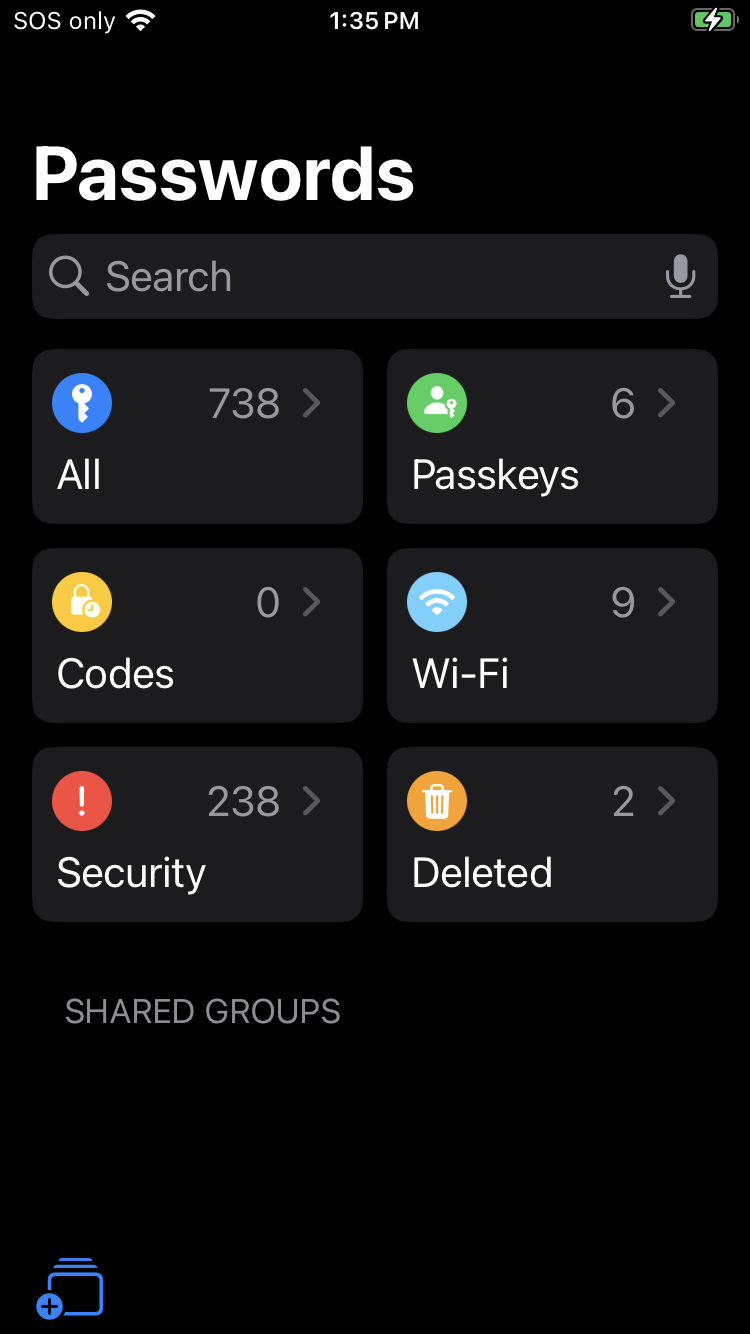Create a new shared group
Viewport: 750px width, 1334px height.
coord(70,1289)
